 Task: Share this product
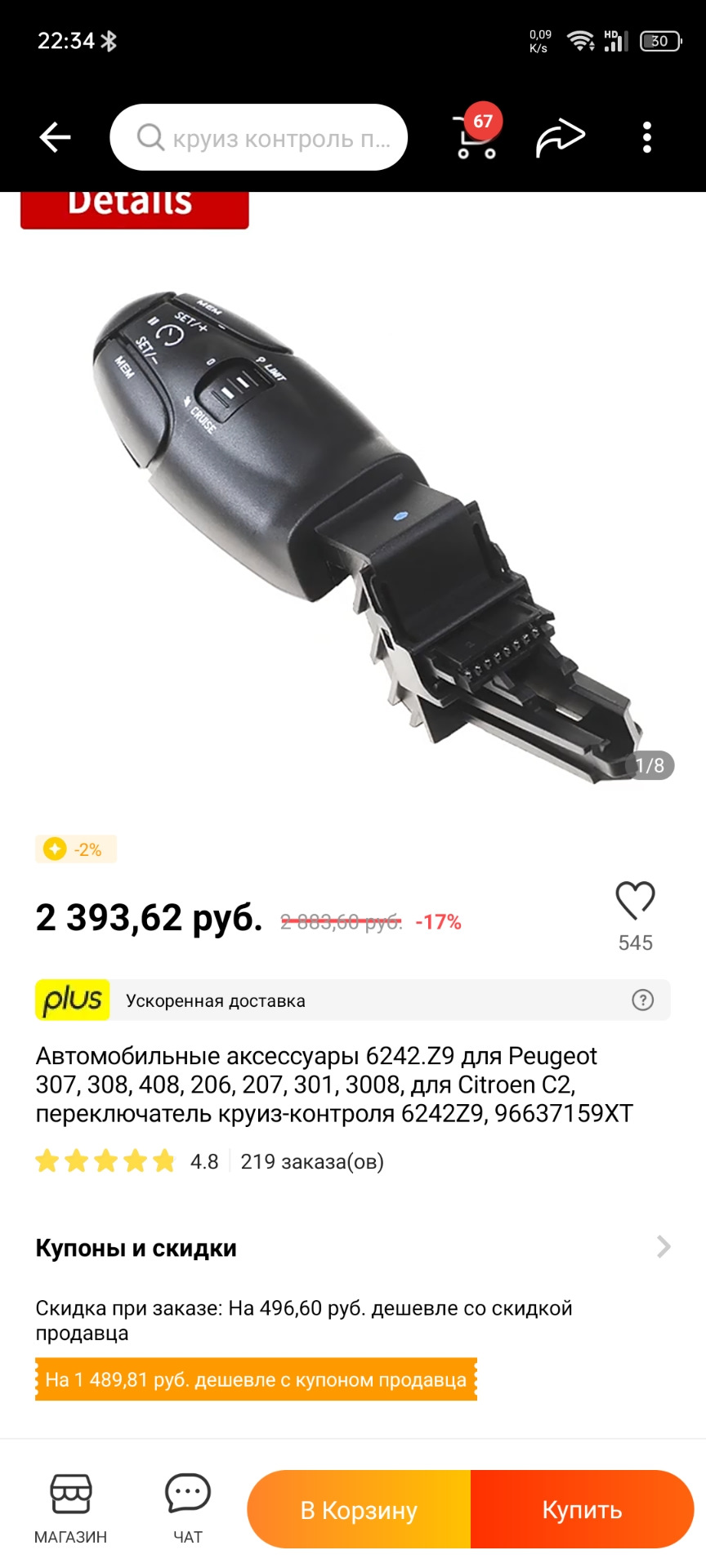pyautogui.click(x=561, y=137)
